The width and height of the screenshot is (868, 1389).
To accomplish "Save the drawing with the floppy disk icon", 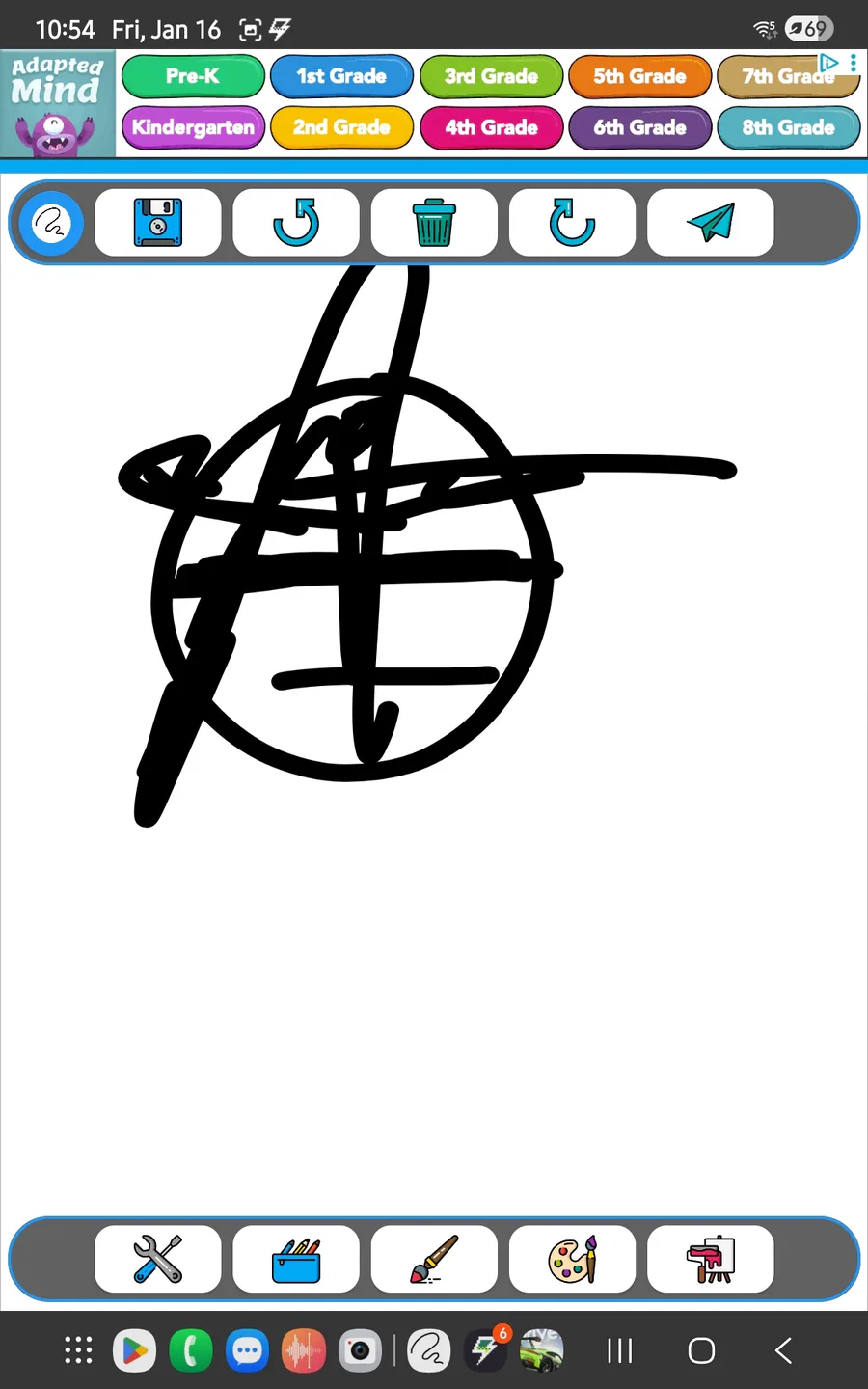I will click(x=157, y=223).
